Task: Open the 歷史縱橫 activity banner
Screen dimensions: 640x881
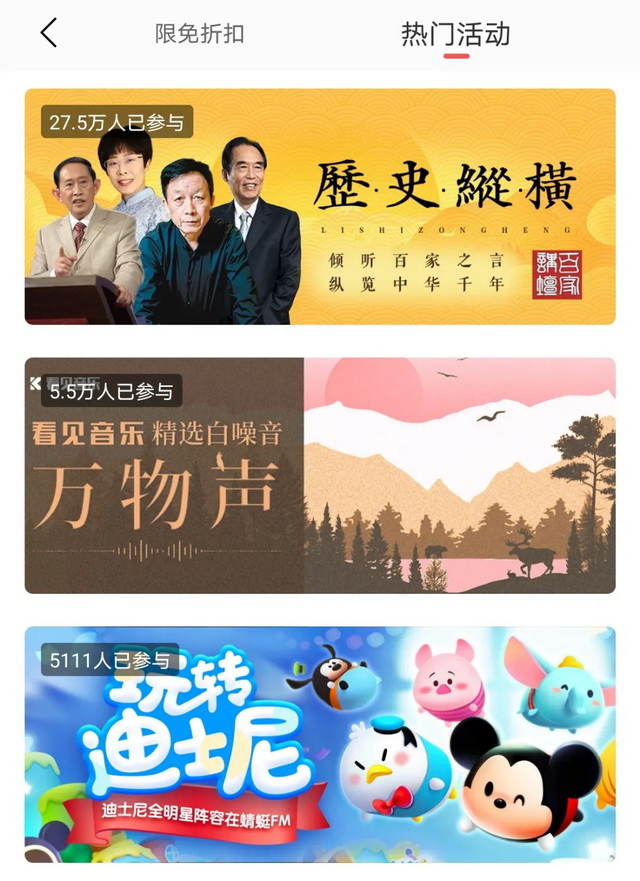Action: click(x=320, y=207)
